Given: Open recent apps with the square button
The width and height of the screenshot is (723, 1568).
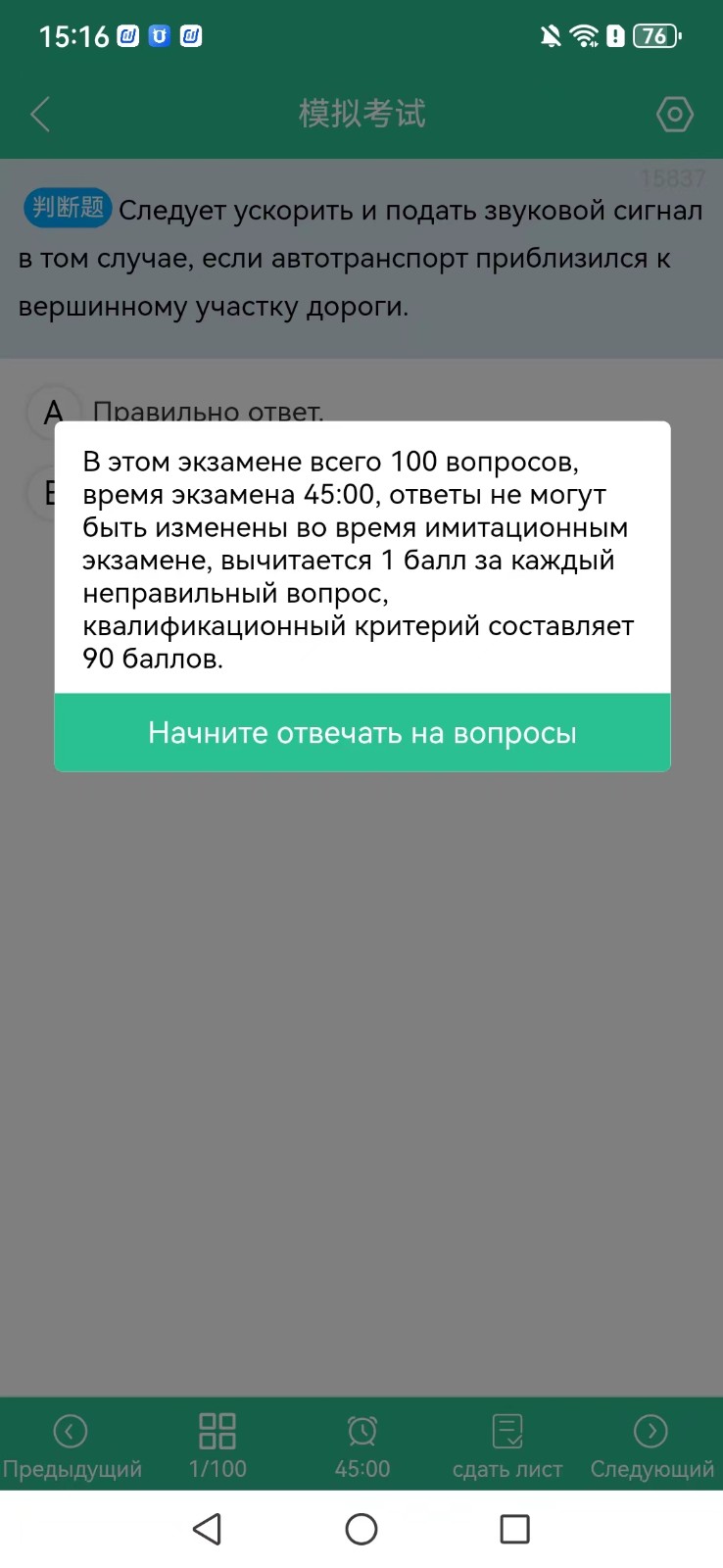Looking at the screenshot, I should pyautogui.click(x=514, y=1529).
